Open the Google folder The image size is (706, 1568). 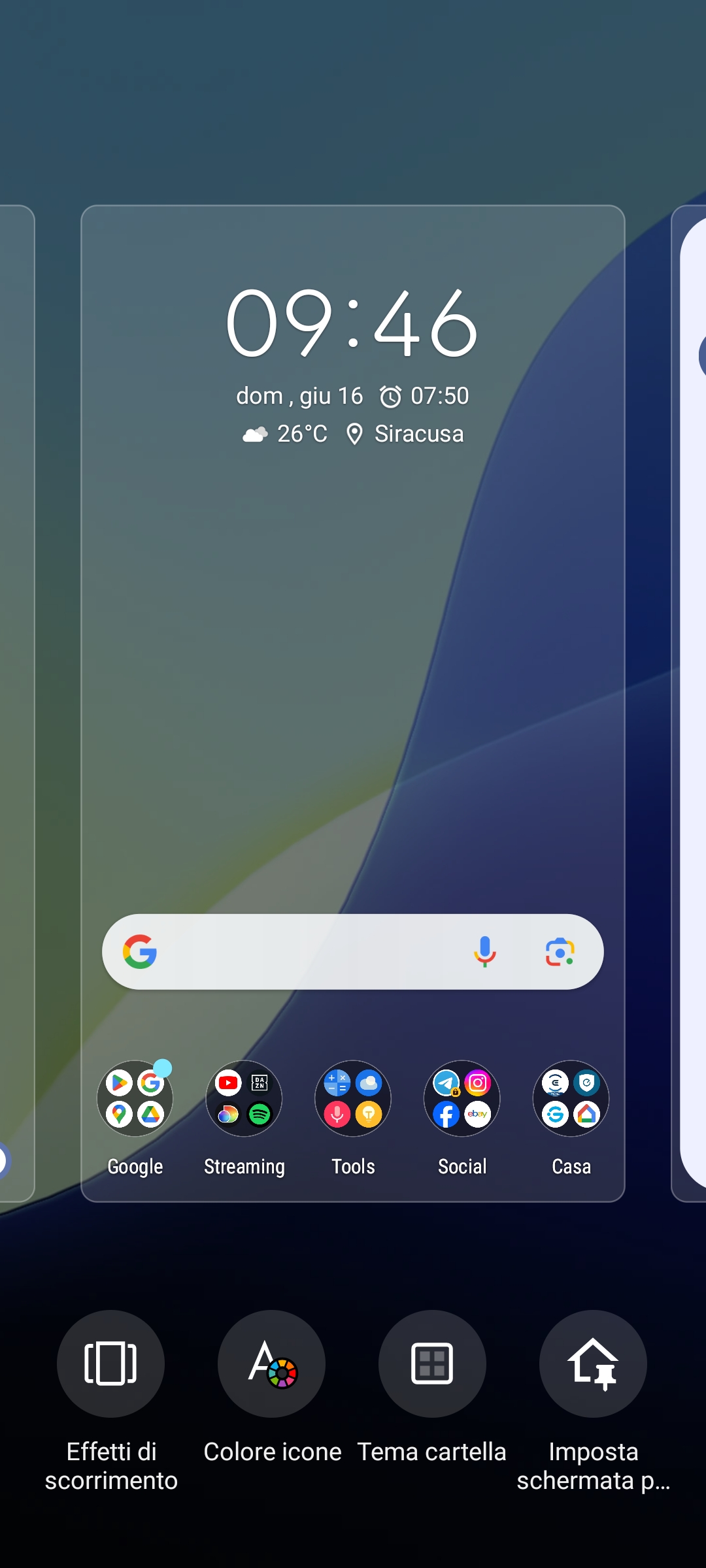click(135, 1099)
